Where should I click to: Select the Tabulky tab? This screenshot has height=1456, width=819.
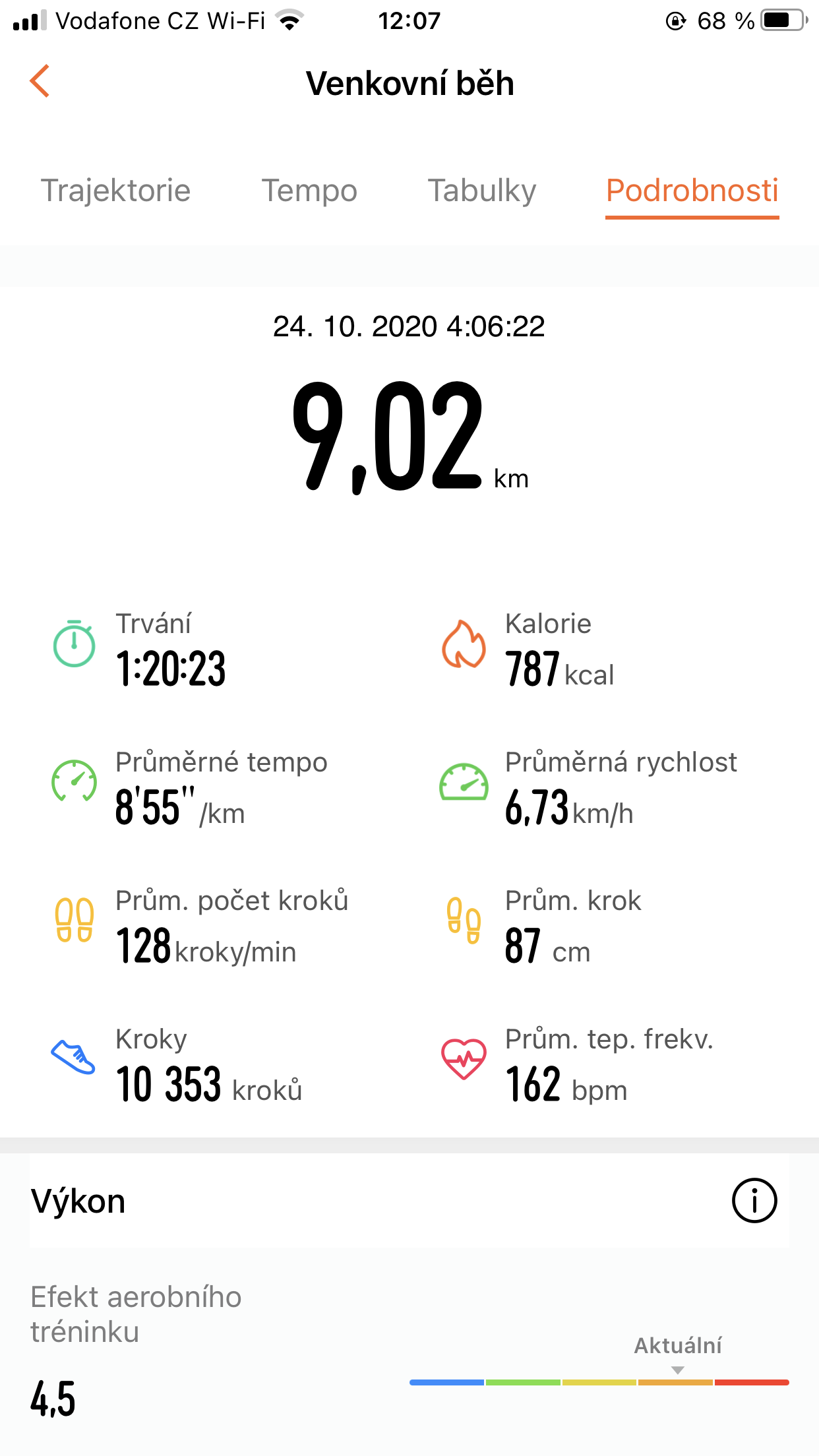pos(482,191)
